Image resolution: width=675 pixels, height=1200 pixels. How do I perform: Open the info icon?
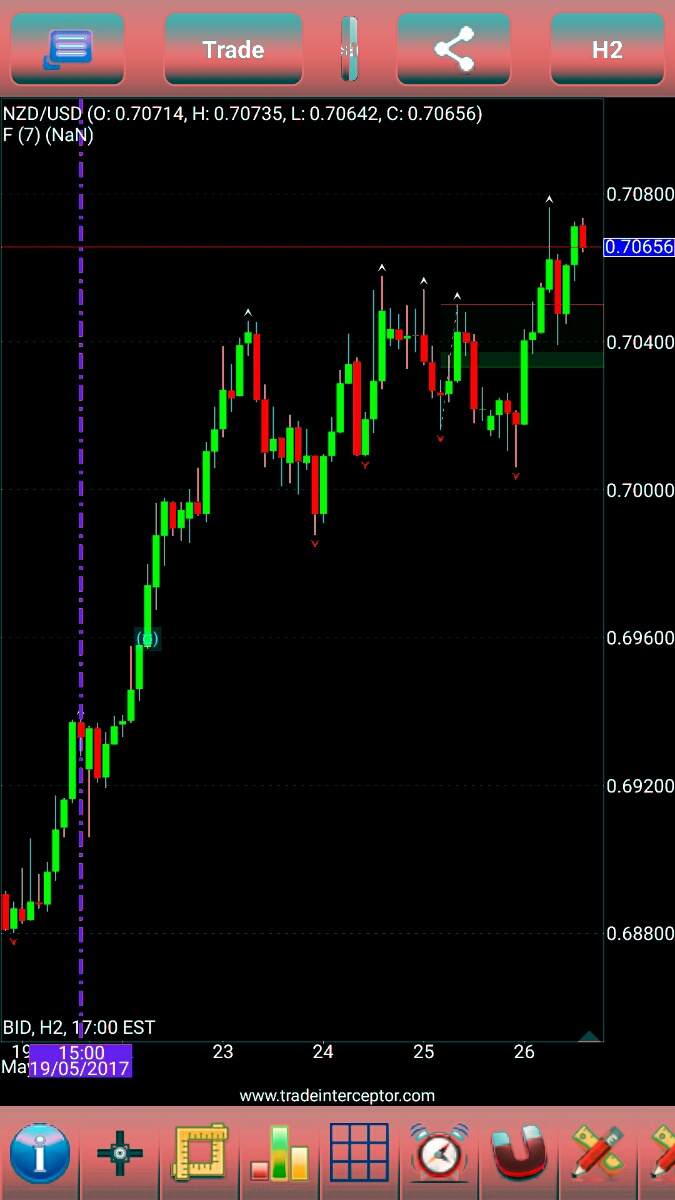(x=40, y=1153)
